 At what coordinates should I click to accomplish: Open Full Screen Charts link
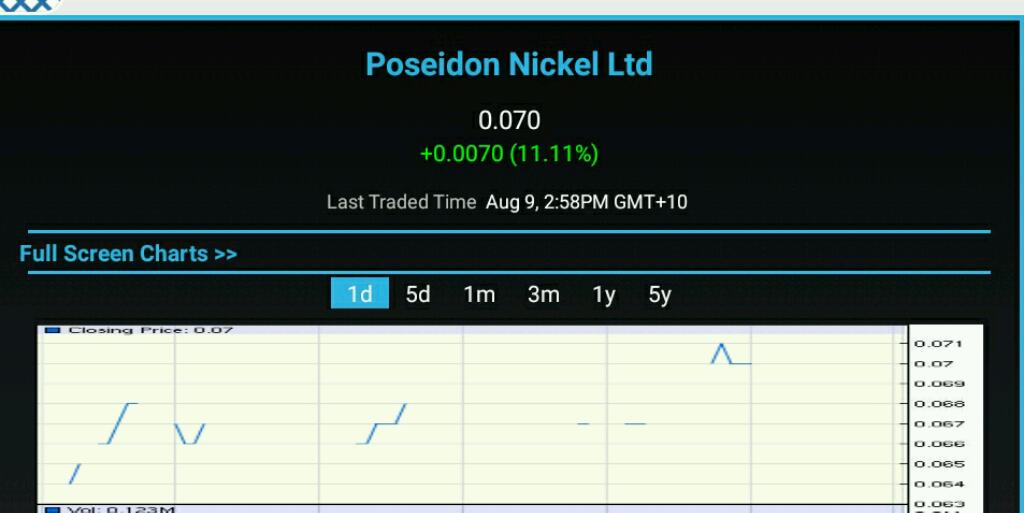128,254
